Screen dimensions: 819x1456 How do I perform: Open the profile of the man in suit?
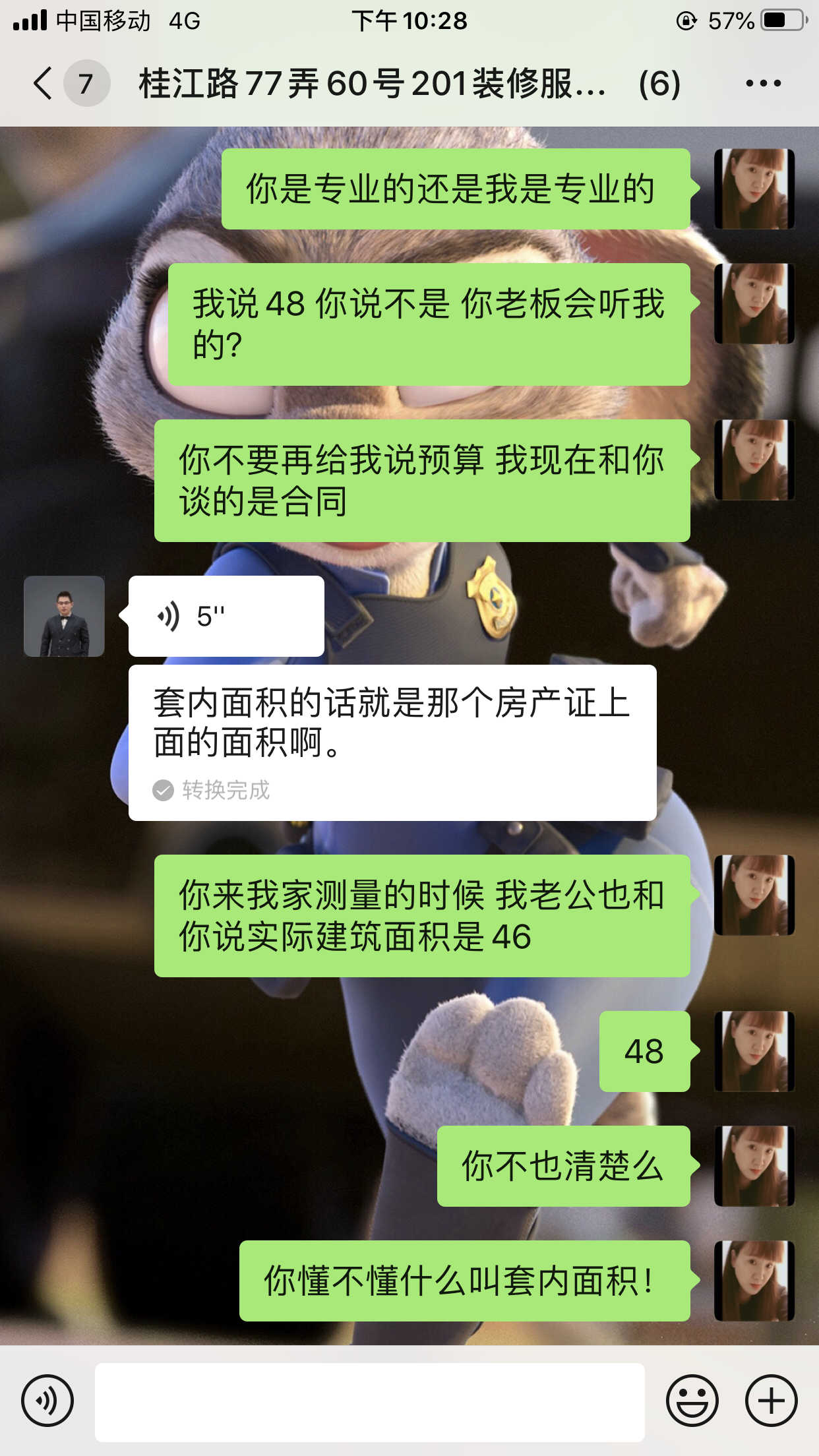(64, 617)
